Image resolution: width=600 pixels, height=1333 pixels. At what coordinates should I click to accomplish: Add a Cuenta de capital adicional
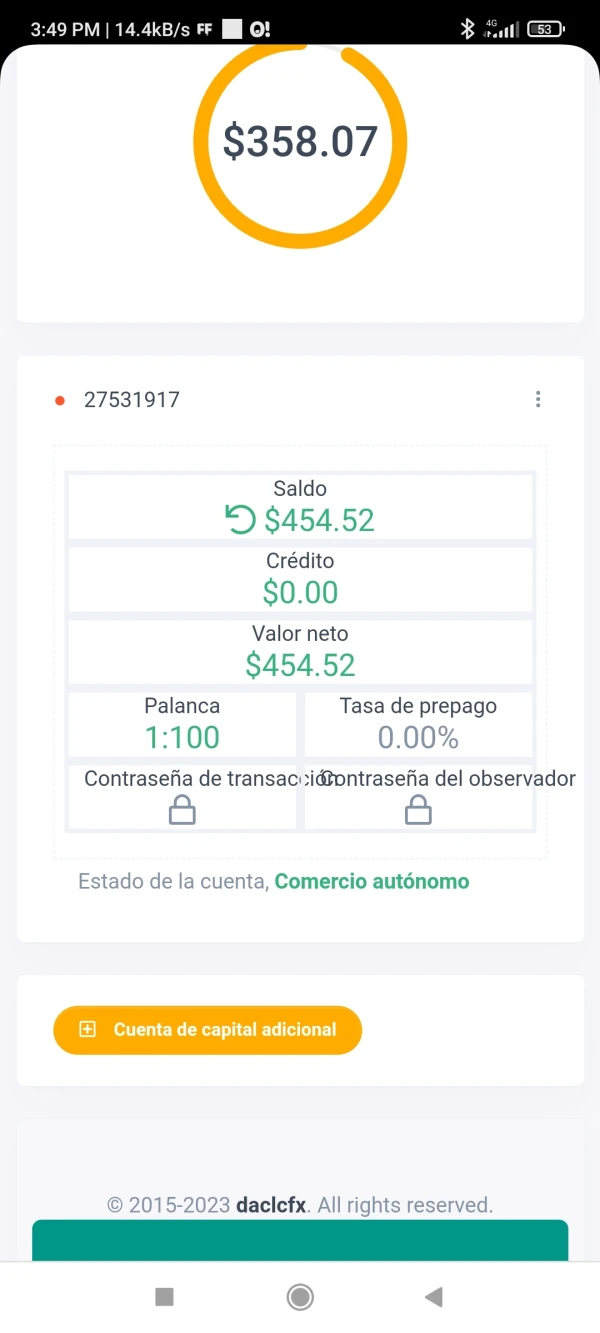click(x=207, y=1030)
